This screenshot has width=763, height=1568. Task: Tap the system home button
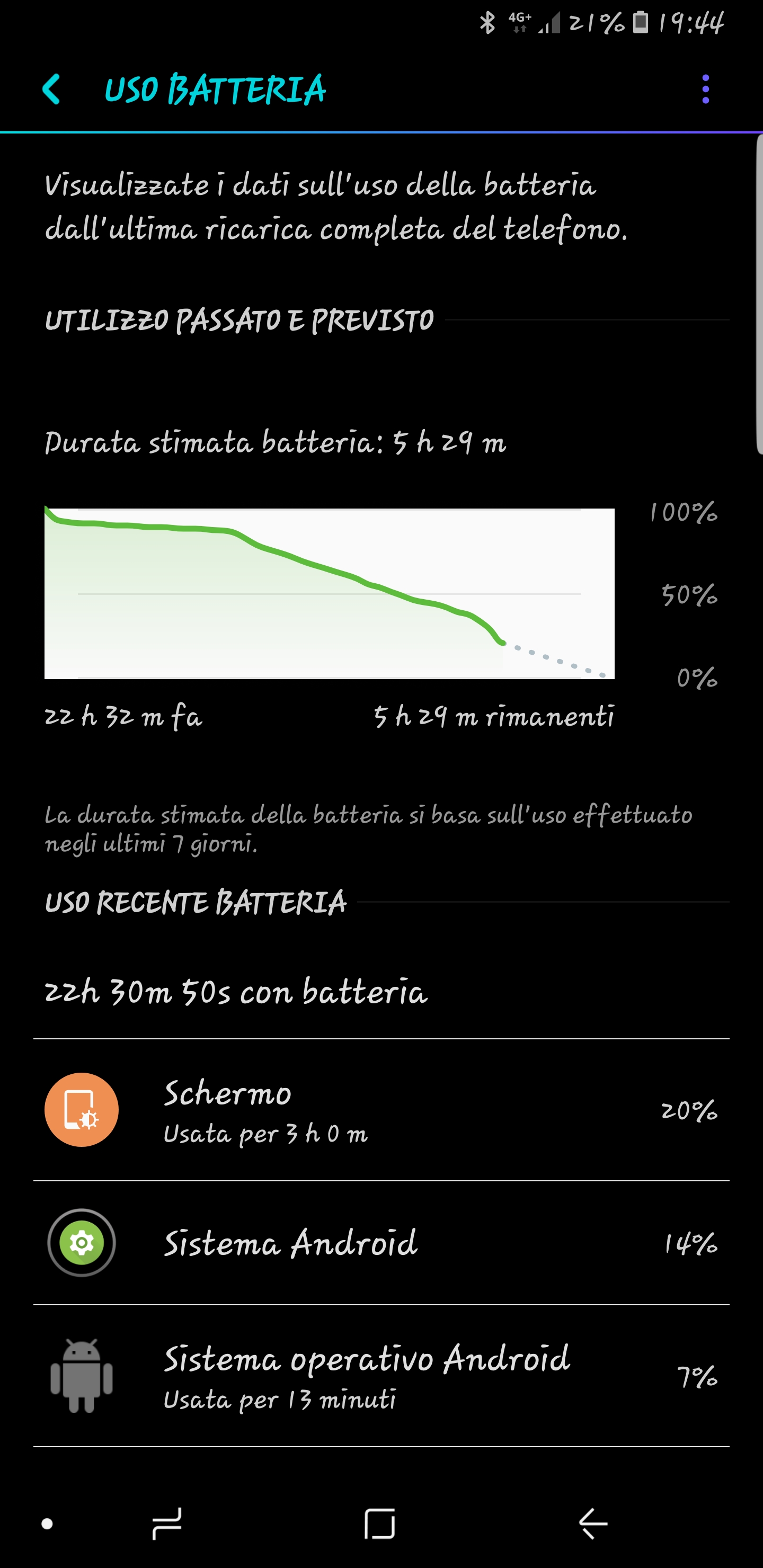point(379,1524)
